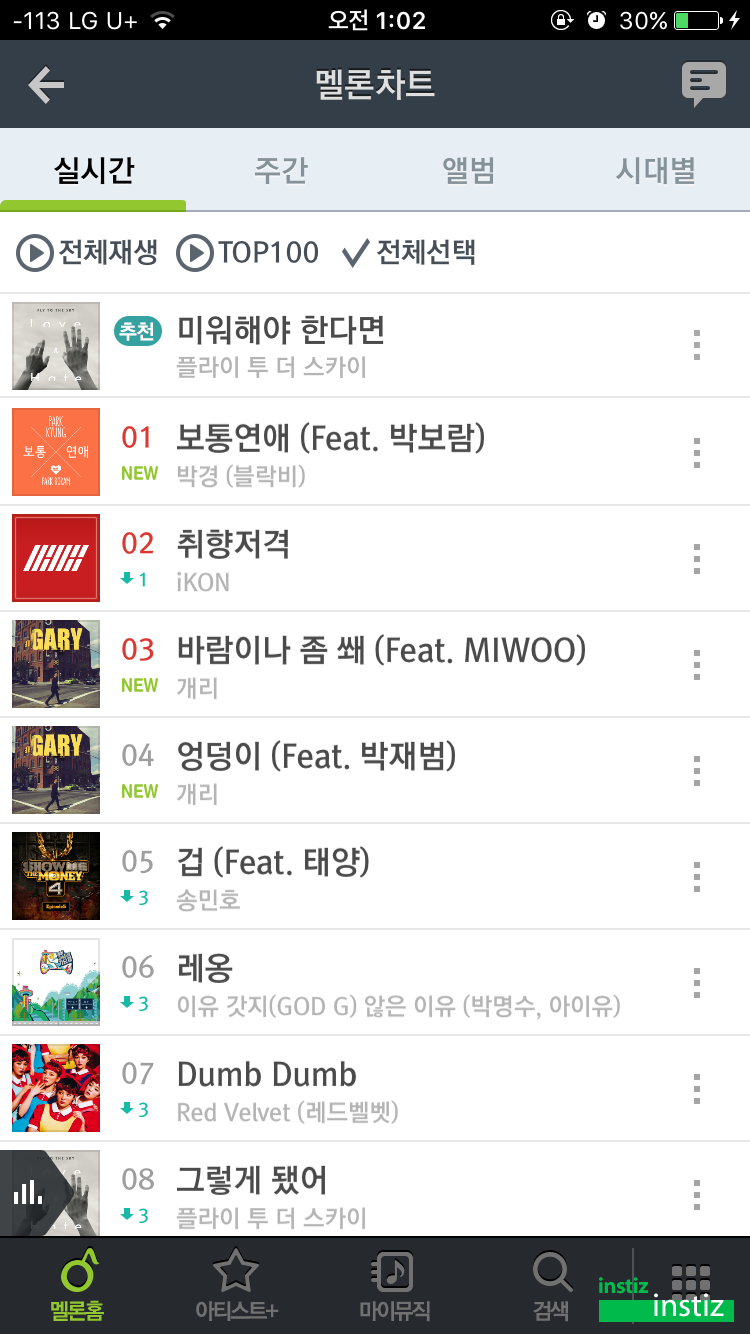The image size is (750, 1334).
Task: Open options for 바람이나 좀 쐐
Action: coord(697,664)
